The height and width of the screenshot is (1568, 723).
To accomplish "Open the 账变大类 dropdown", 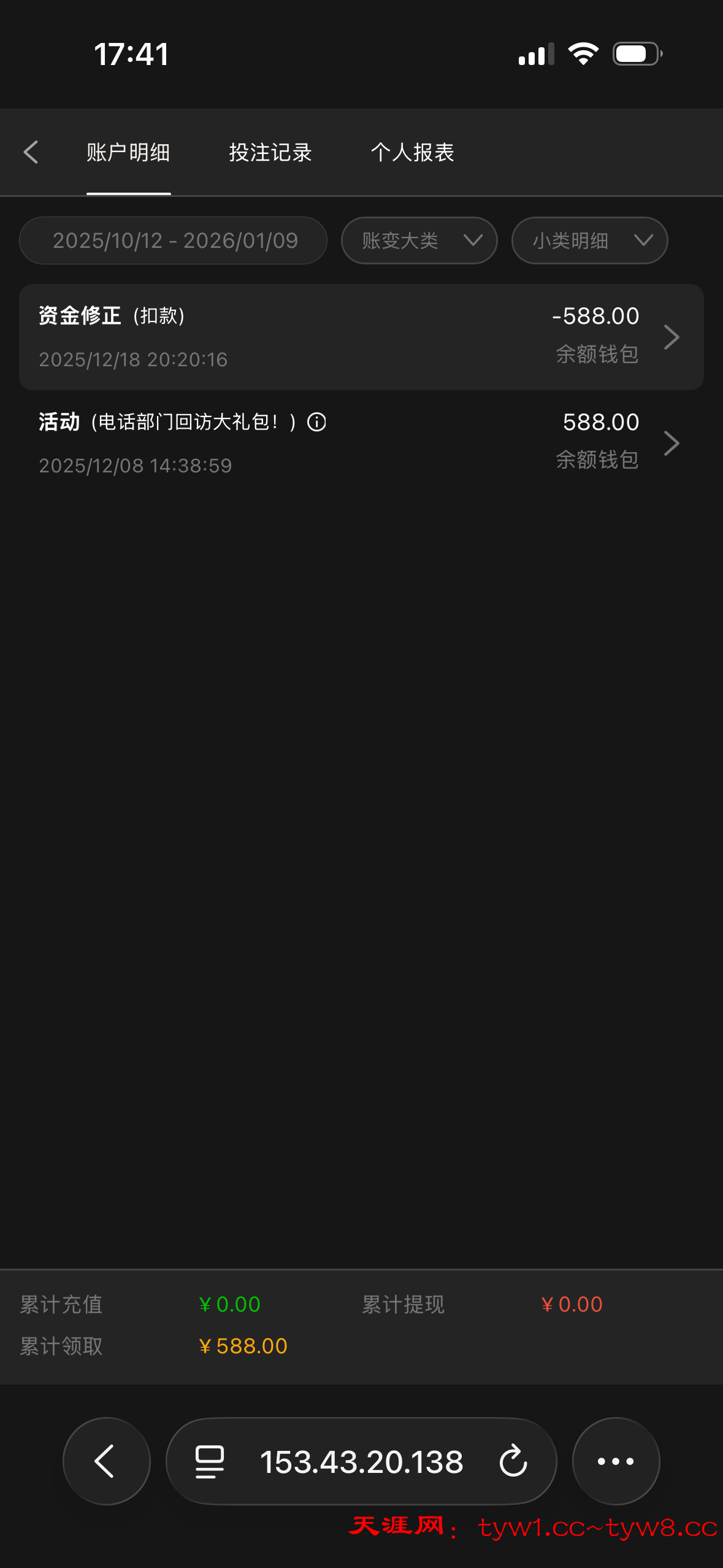I will [419, 240].
